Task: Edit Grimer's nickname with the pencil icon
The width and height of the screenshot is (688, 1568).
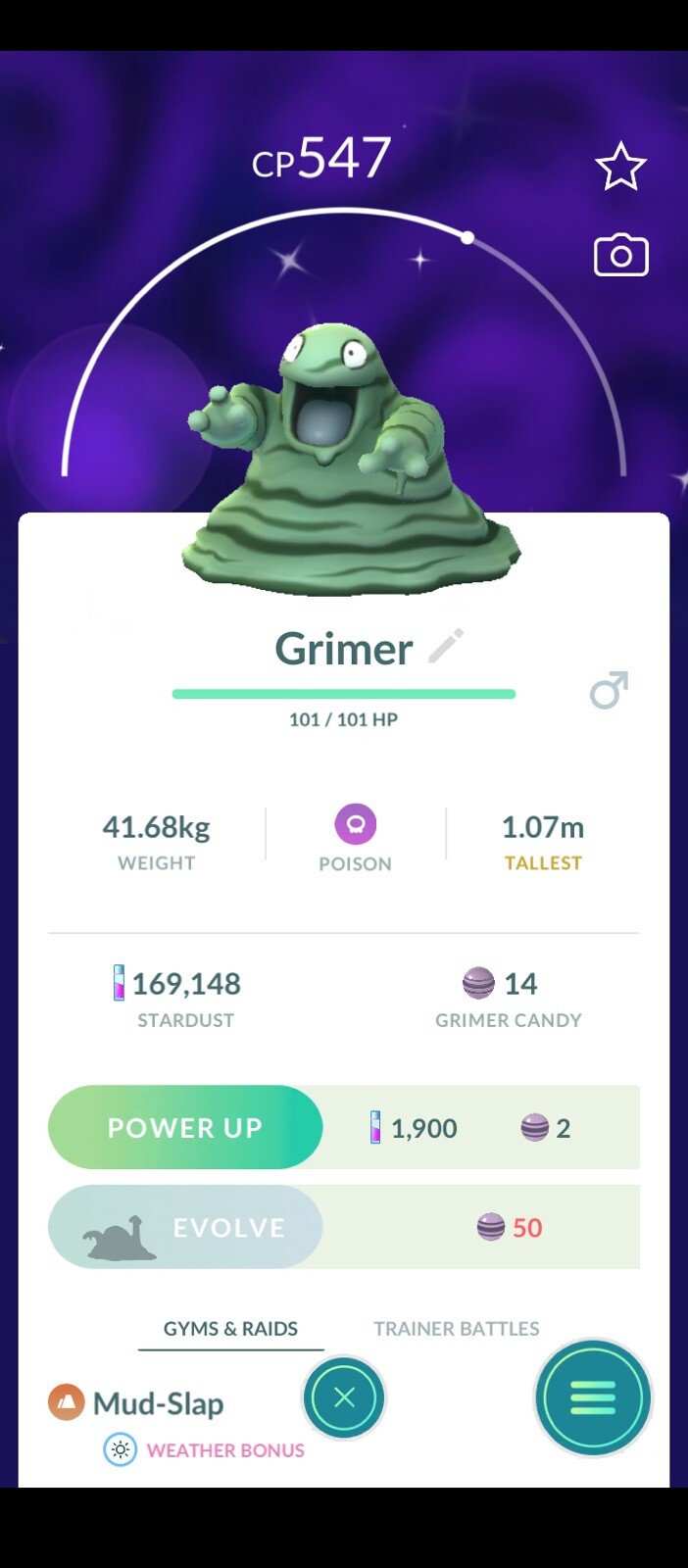Action: pyautogui.click(x=446, y=647)
